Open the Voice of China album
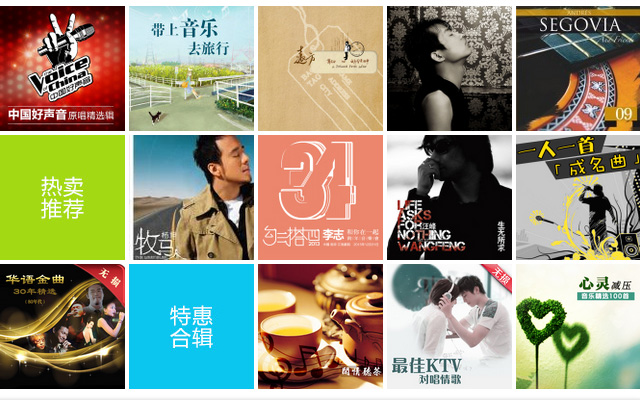The width and height of the screenshot is (640, 400). (62, 68)
